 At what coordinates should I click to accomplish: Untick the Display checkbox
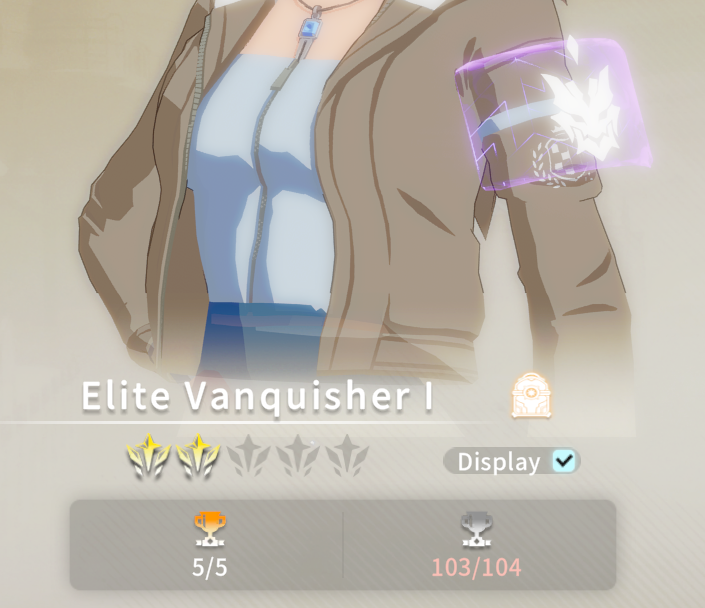click(565, 462)
